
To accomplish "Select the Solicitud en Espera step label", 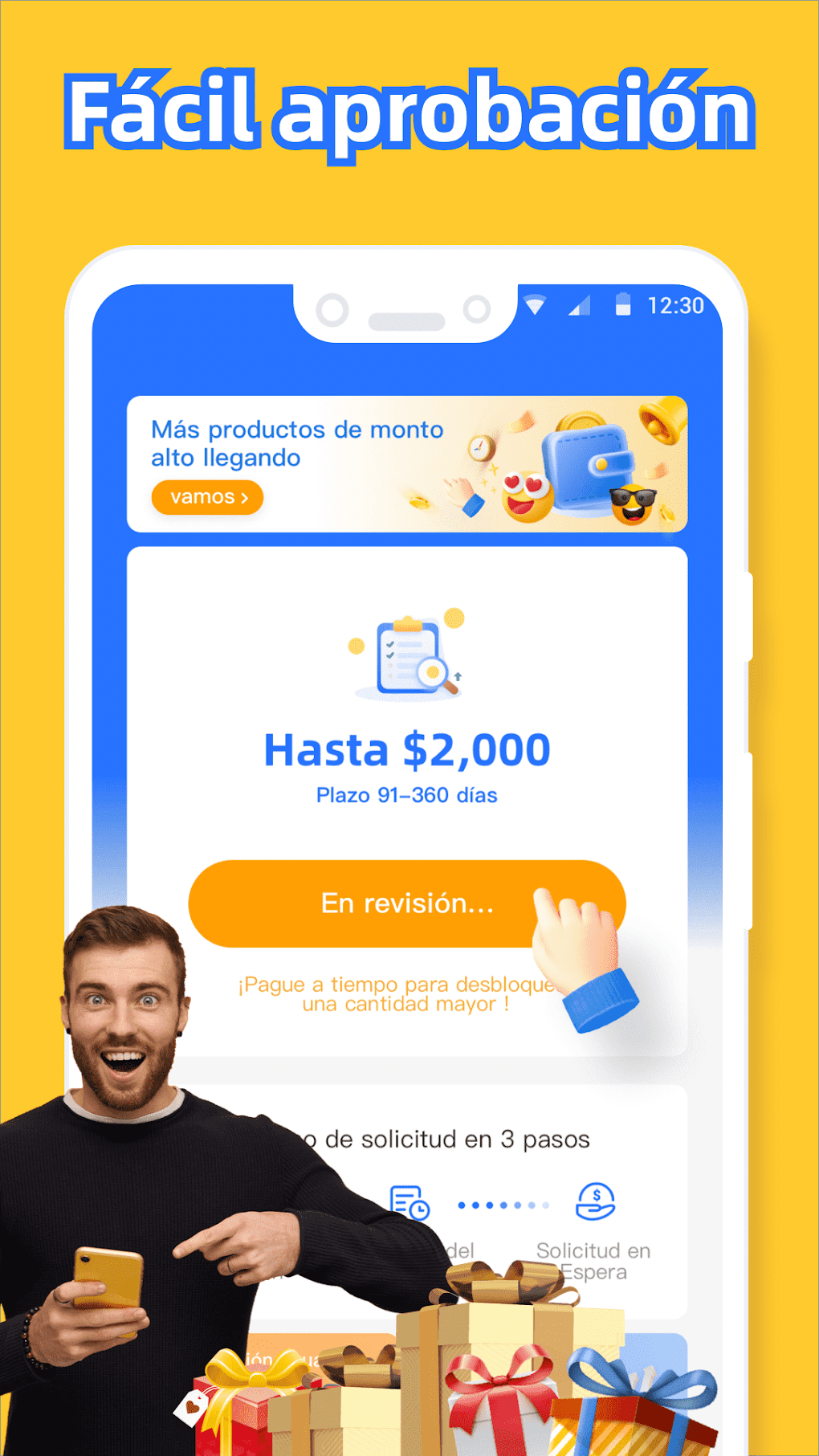I will point(593,1261).
